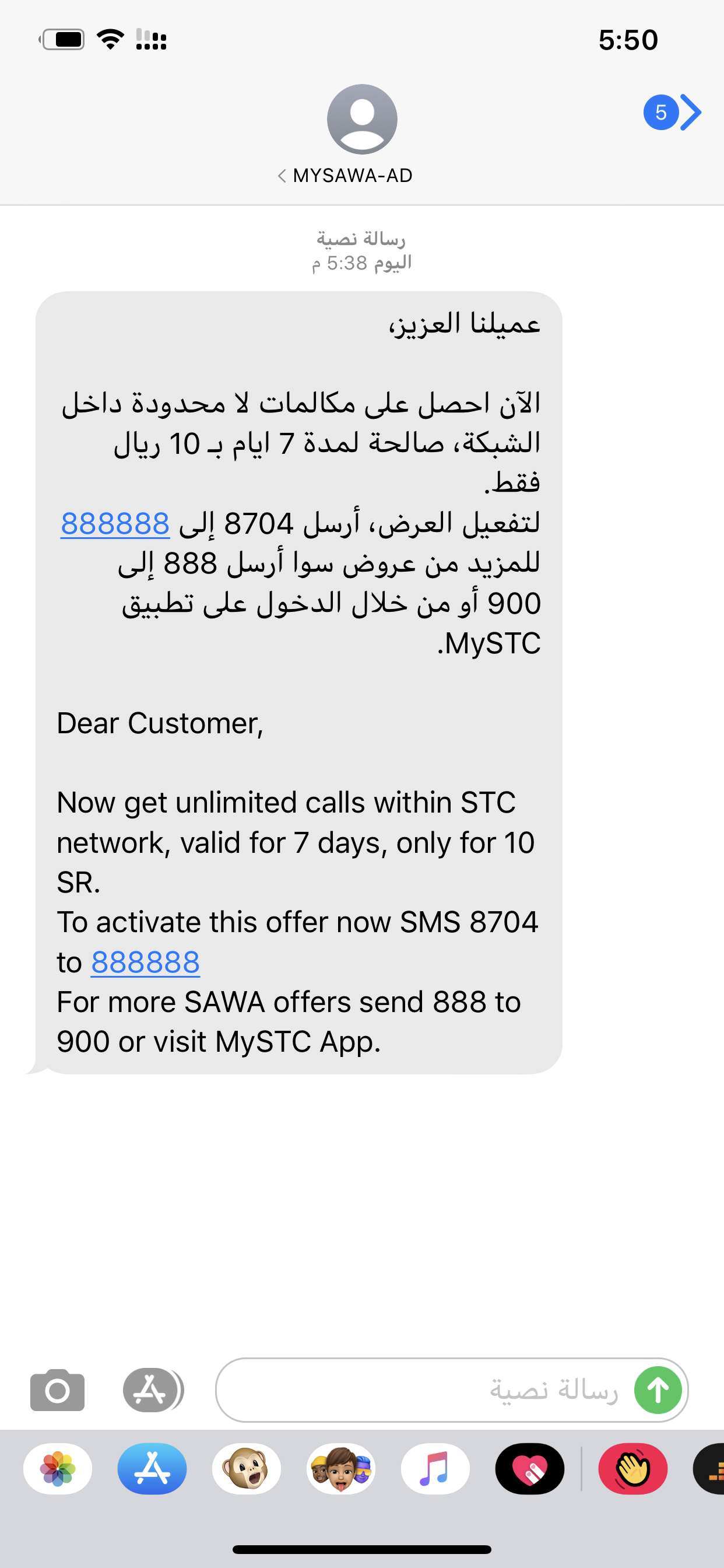This screenshot has height=1568, width=724.
Task: Tap the 888888 link in the English text
Action: pyautogui.click(x=145, y=963)
